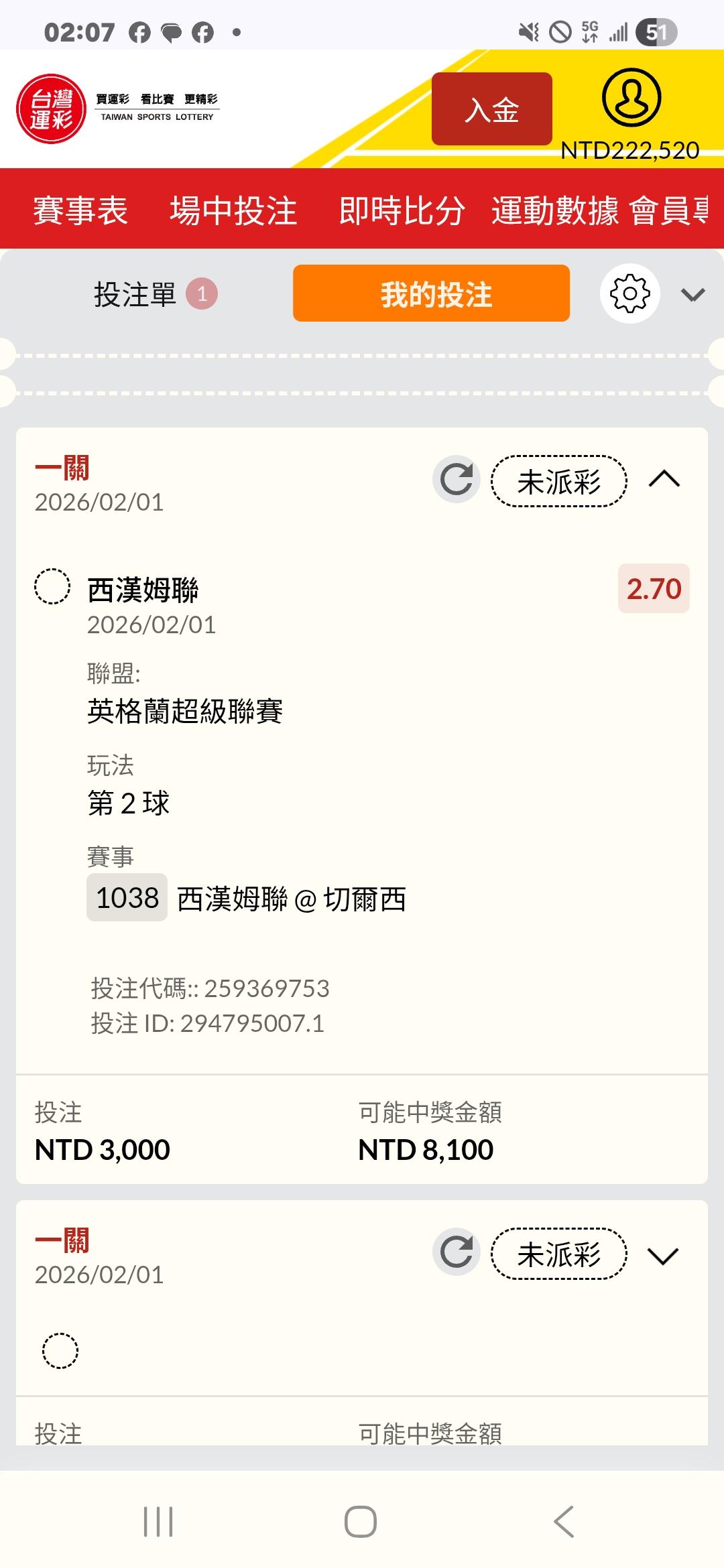Tap the Taiwan Sports Lottery logo
The height and width of the screenshot is (1568, 724).
tap(52, 109)
